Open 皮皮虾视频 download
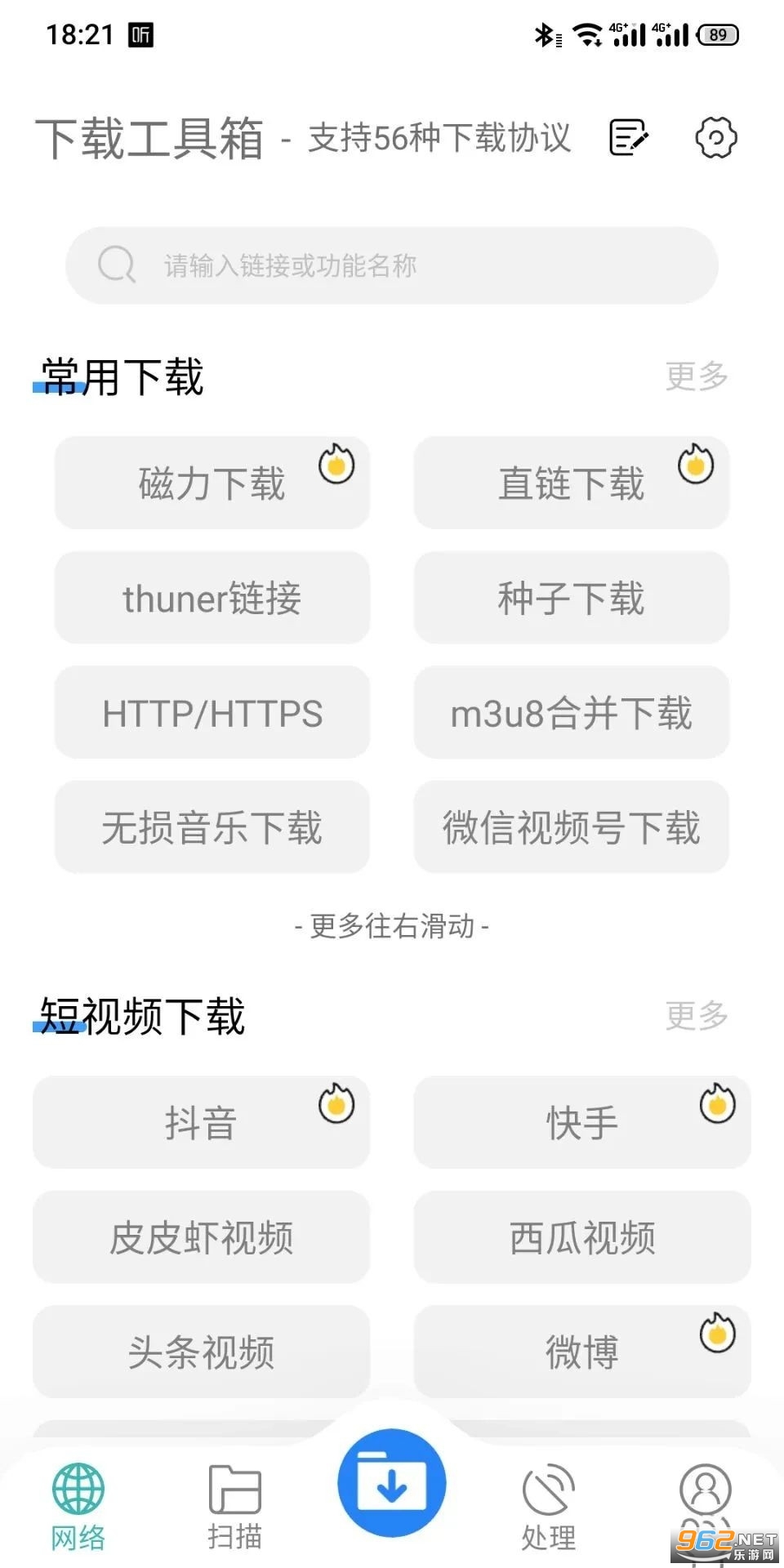 [x=201, y=1237]
